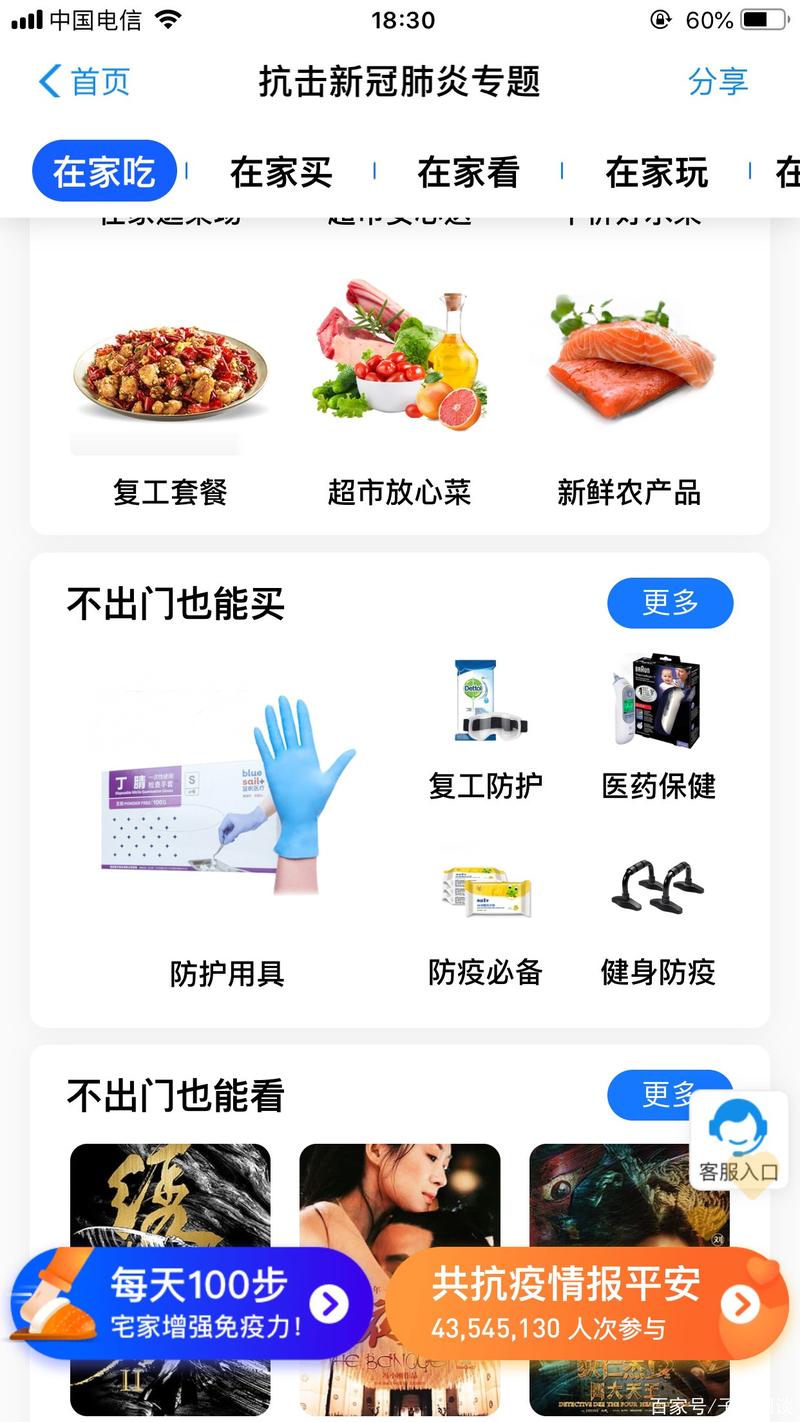Select the 在家玩 tab
Viewport: 800px width, 1422px height.
[x=655, y=171]
